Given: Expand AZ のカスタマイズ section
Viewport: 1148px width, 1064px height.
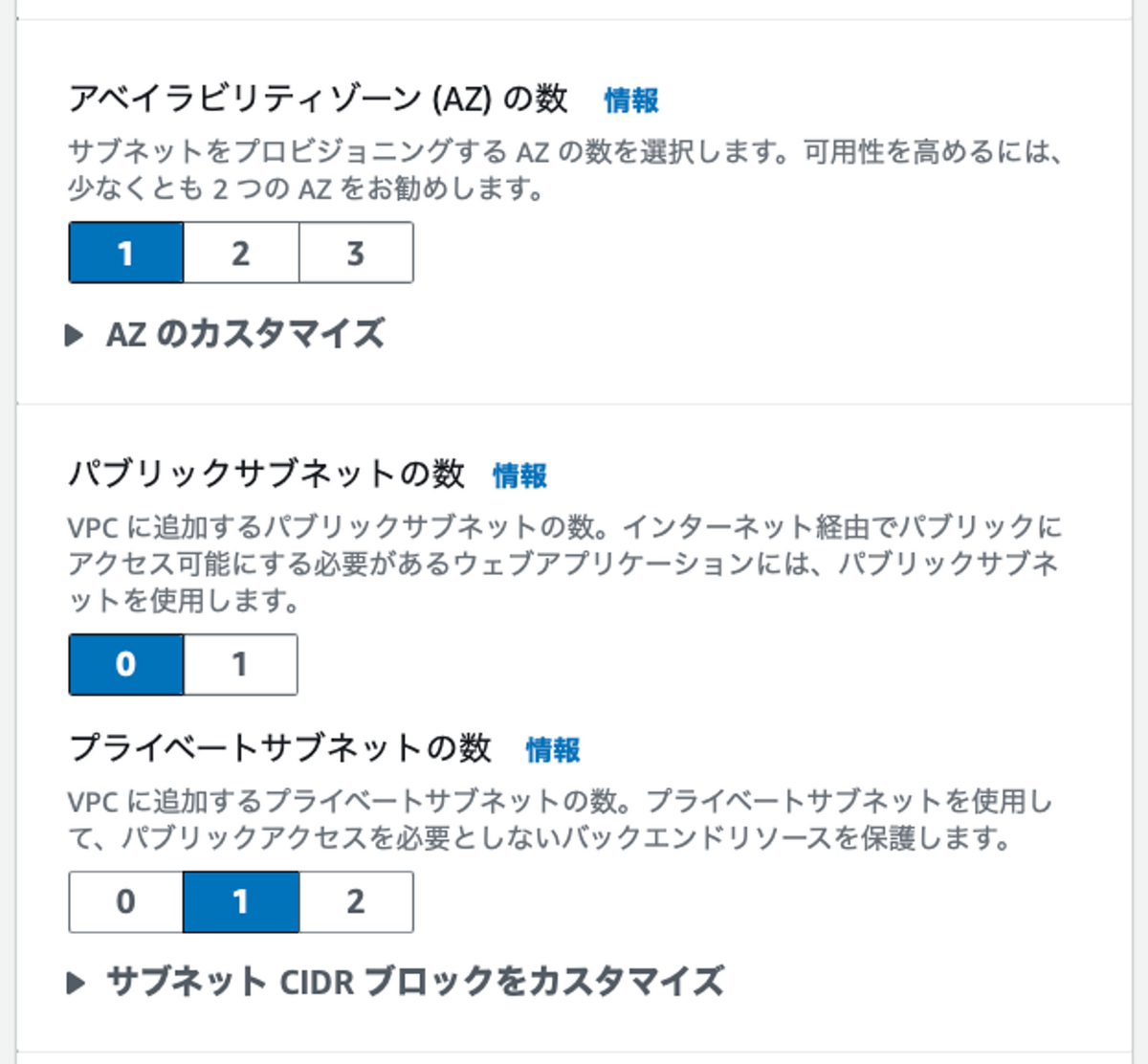Looking at the screenshot, I should (226, 334).
